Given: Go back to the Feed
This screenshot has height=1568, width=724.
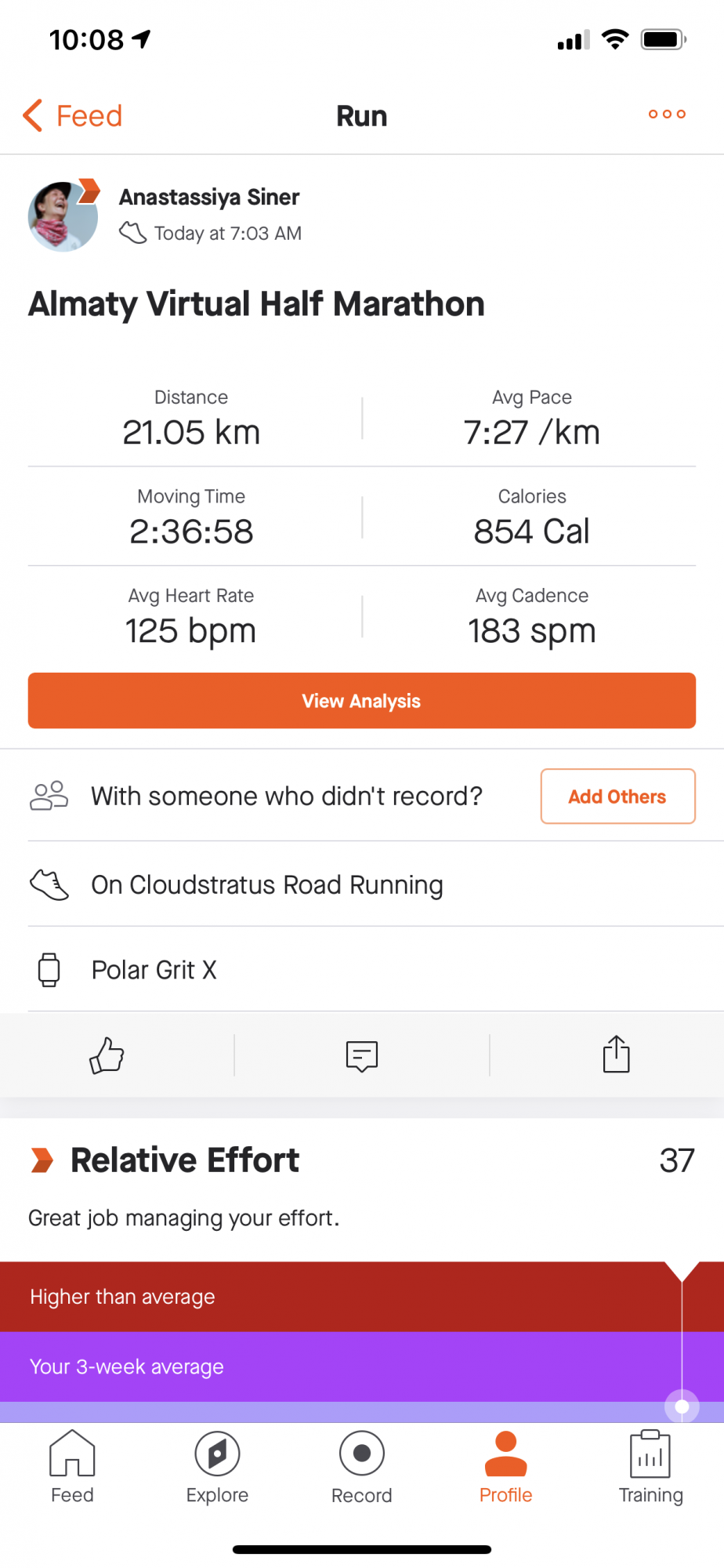Looking at the screenshot, I should 72,116.
